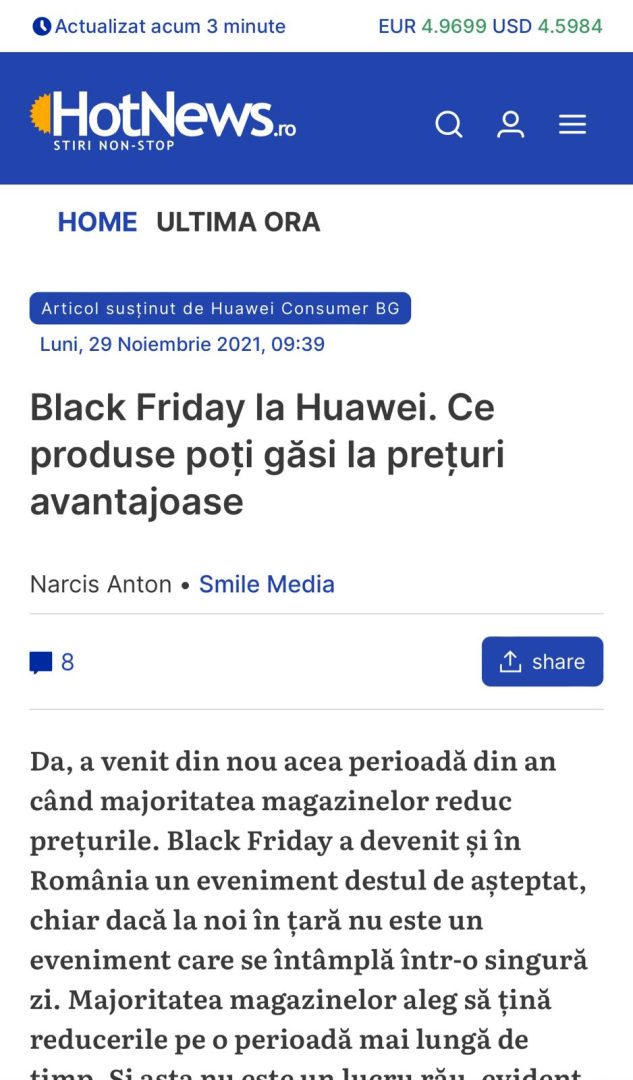
Task: Open the Smile Media source link
Action: click(x=266, y=584)
